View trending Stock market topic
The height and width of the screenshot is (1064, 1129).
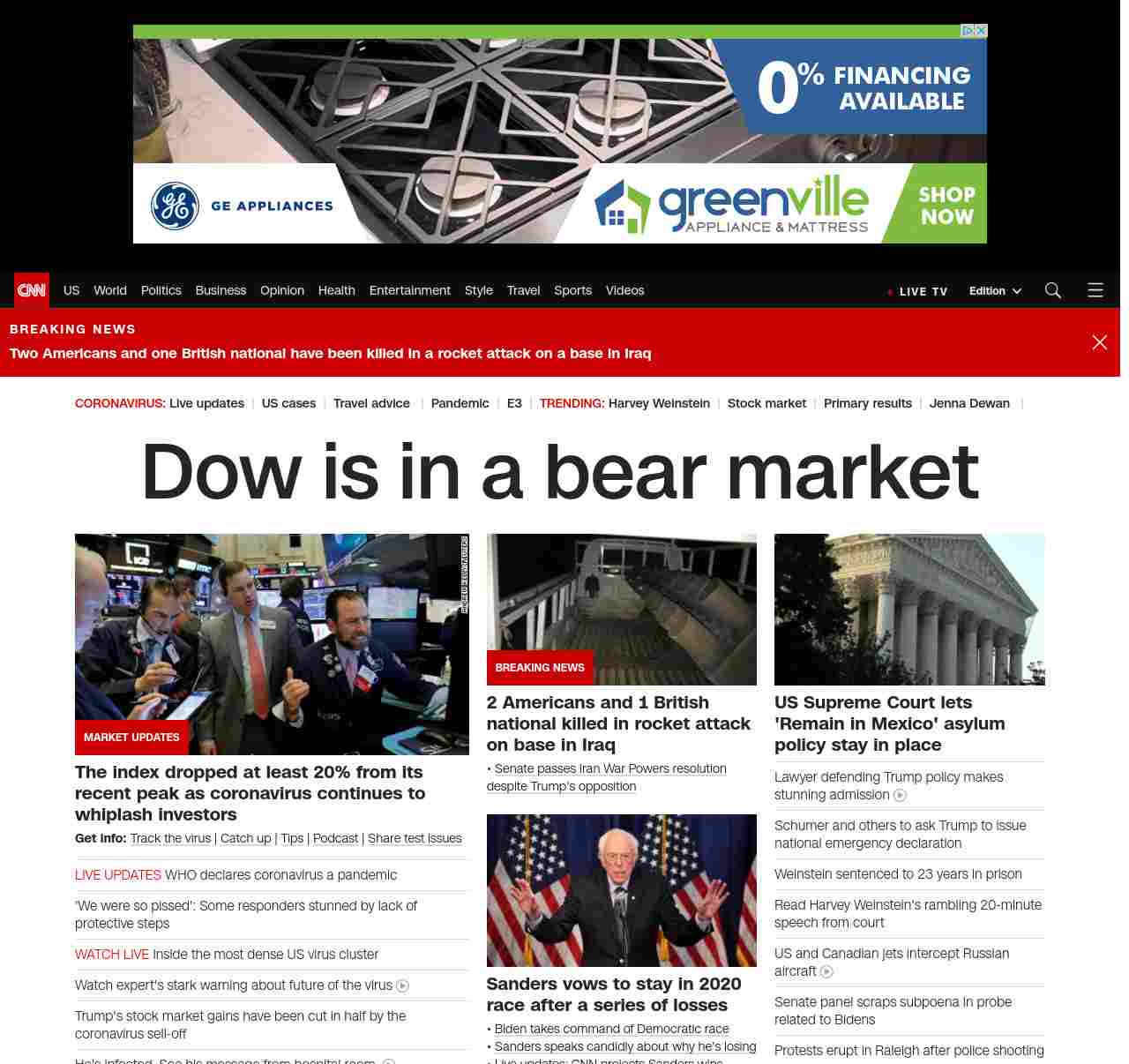[x=766, y=403]
